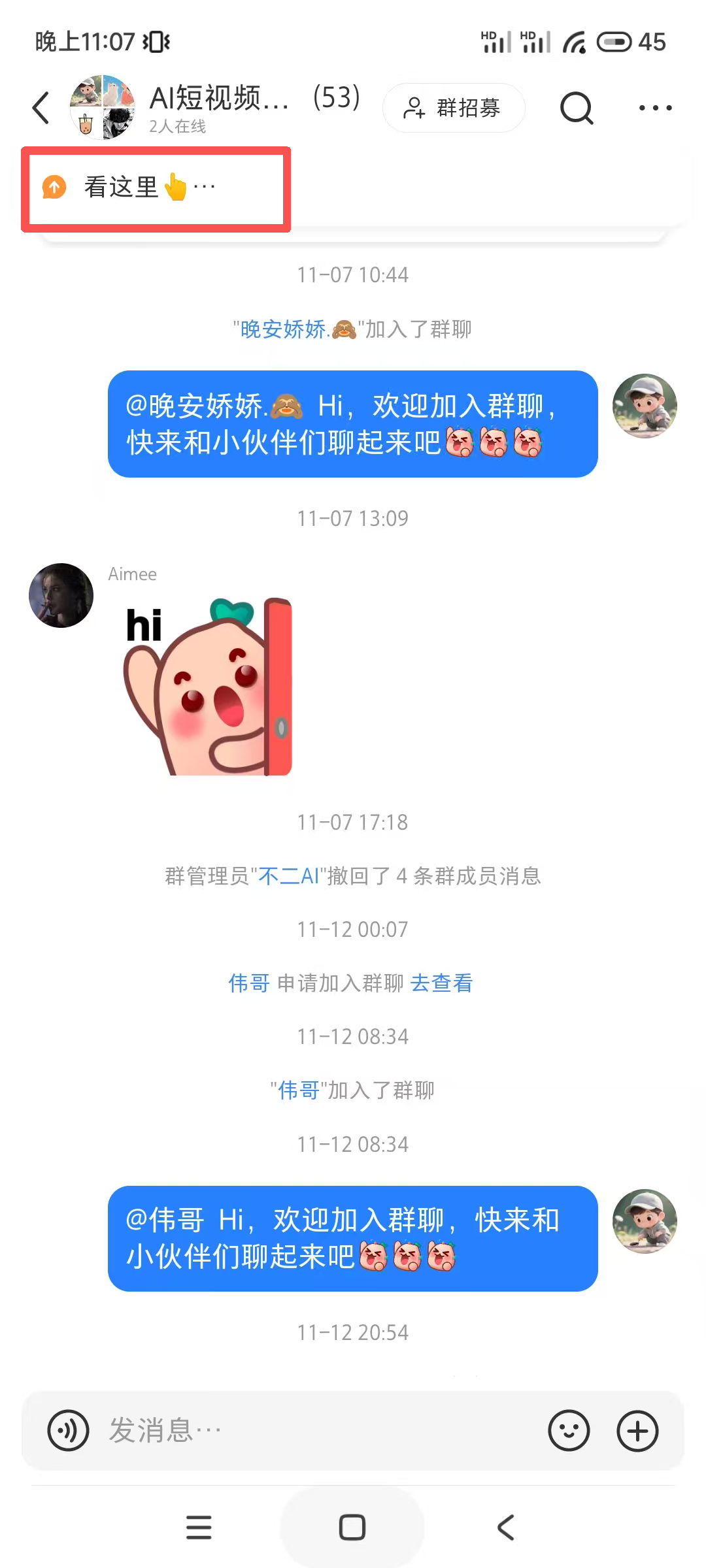Open the three-dot more menu

tap(655, 108)
